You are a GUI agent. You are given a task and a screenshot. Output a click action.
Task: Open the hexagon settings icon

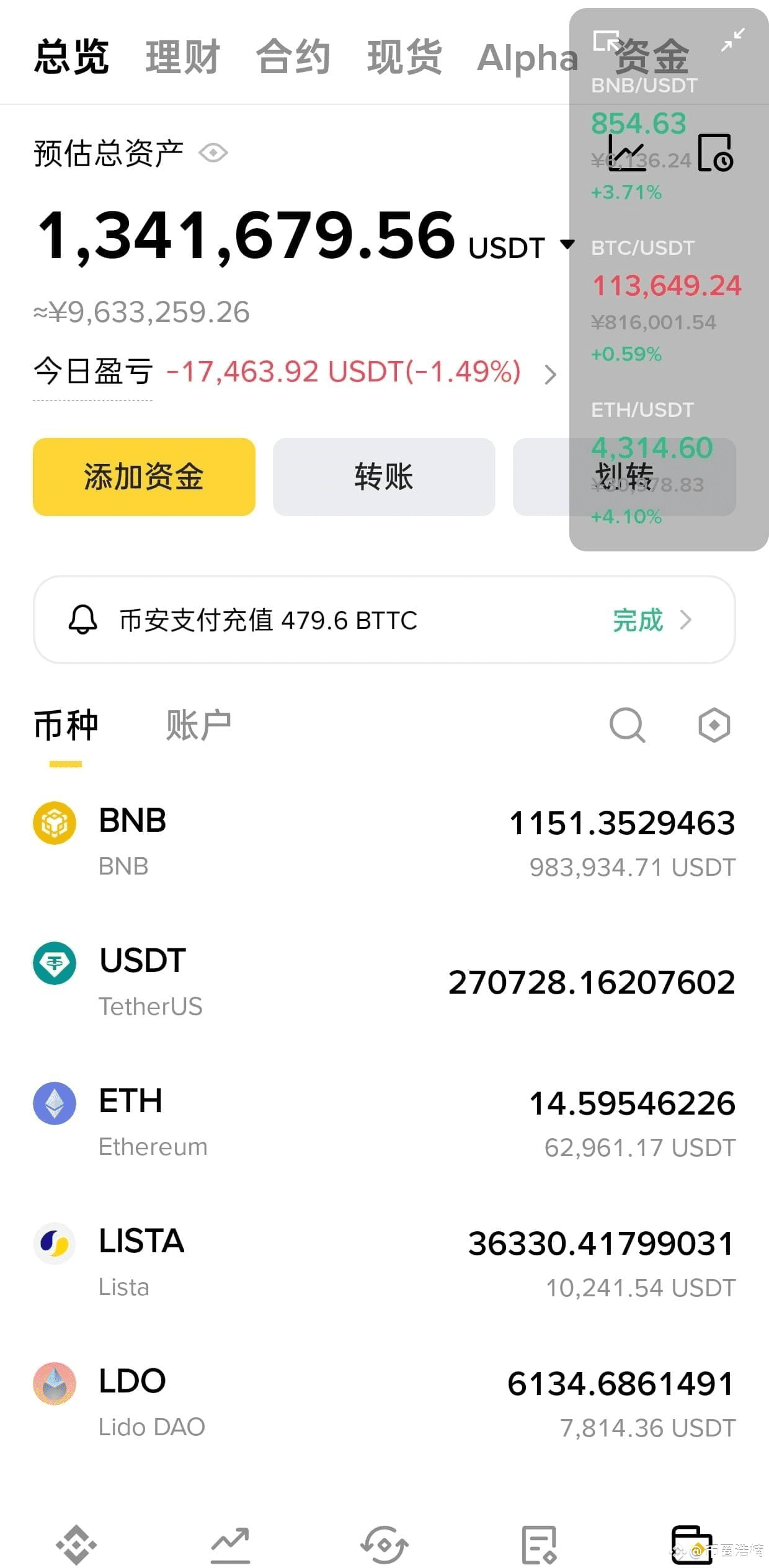click(714, 724)
